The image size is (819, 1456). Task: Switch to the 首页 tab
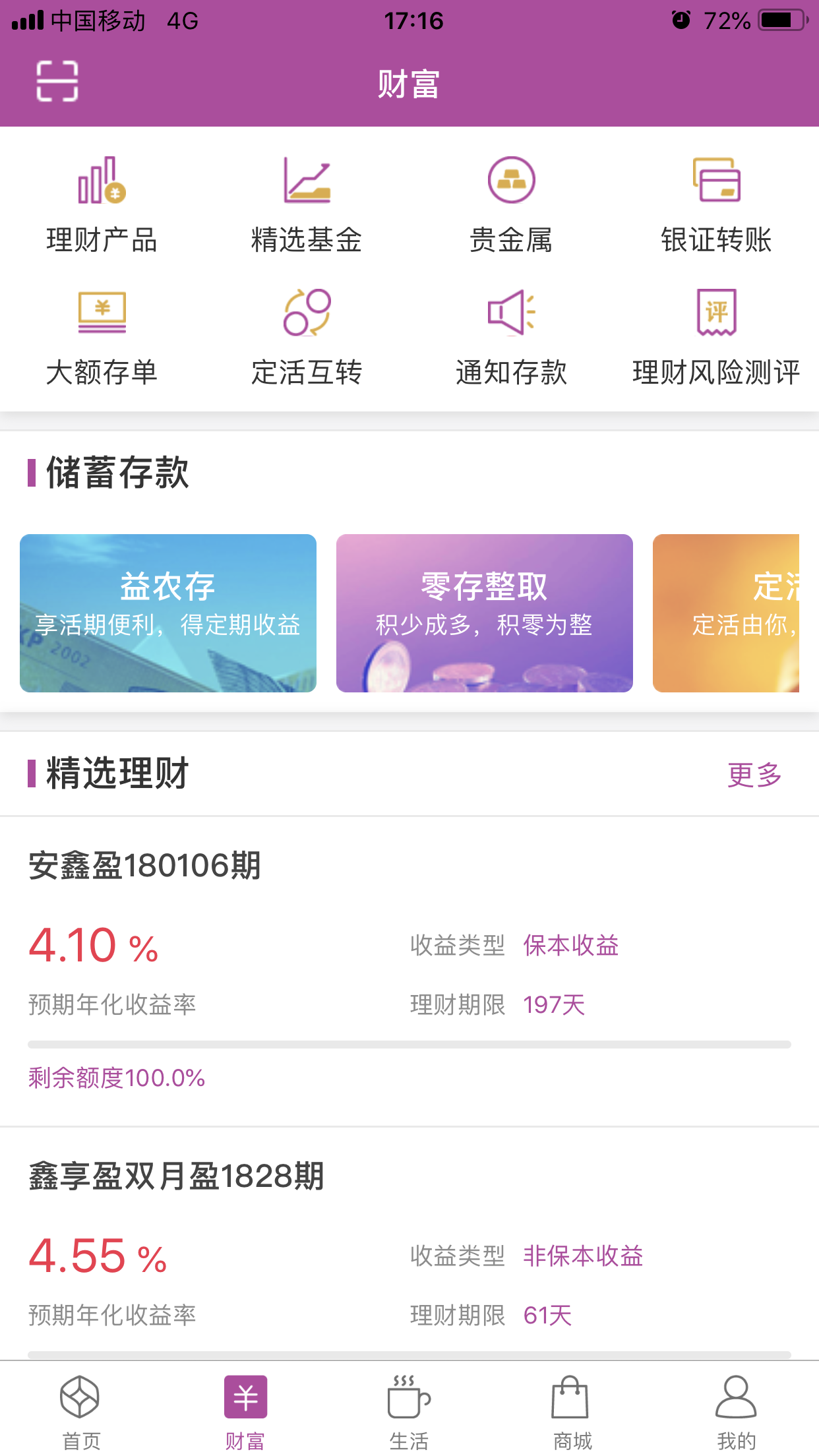point(80,1411)
